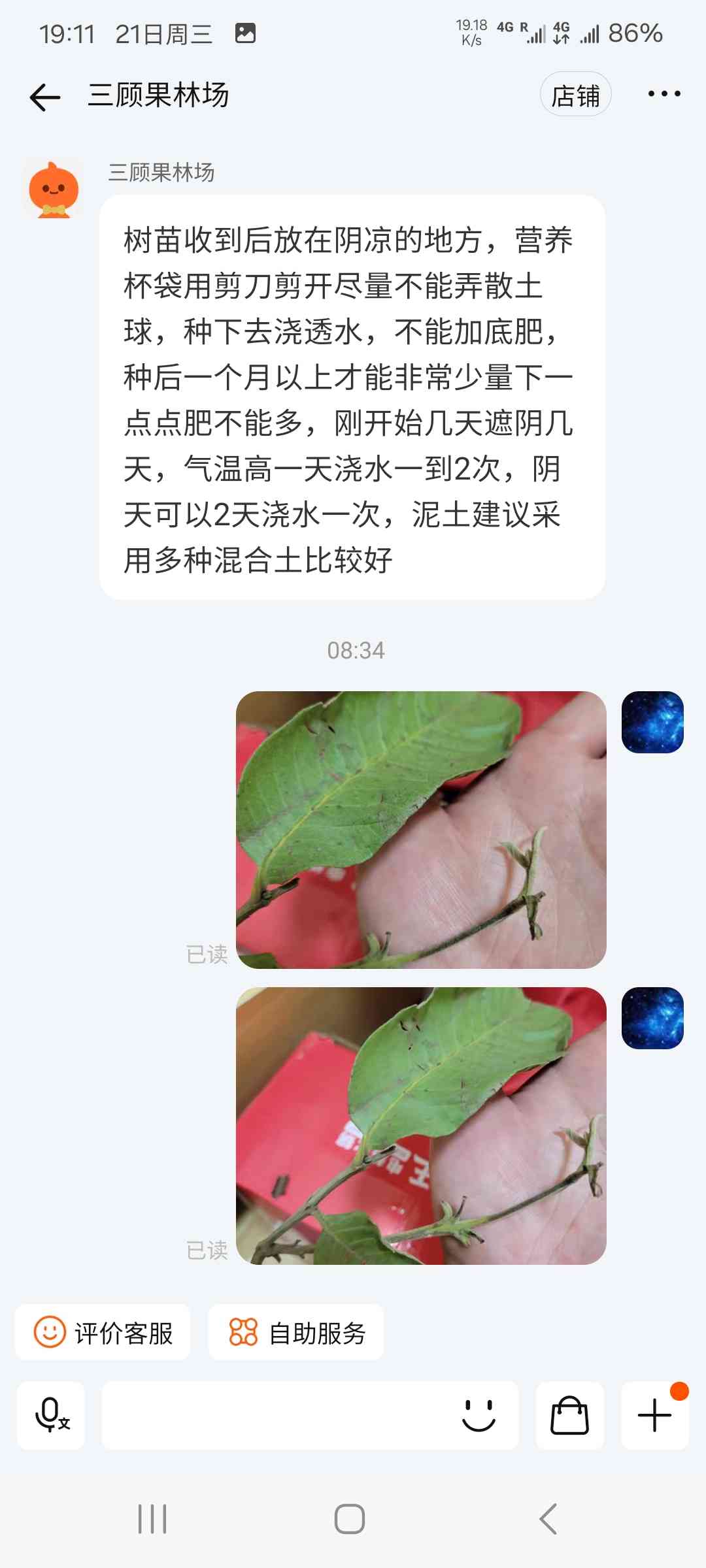The image size is (706, 1568).
Task: Open the first sent leaf photo
Action: [x=421, y=830]
